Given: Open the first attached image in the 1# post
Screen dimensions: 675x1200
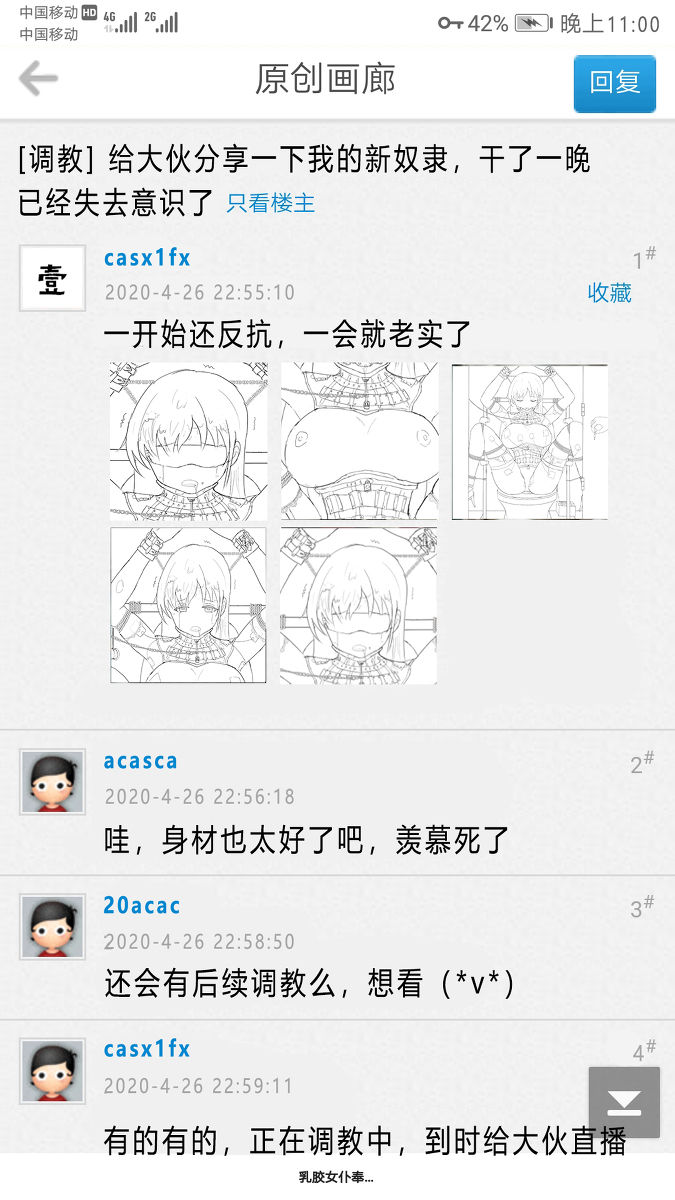Looking at the screenshot, I should pyautogui.click(x=188, y=441).
